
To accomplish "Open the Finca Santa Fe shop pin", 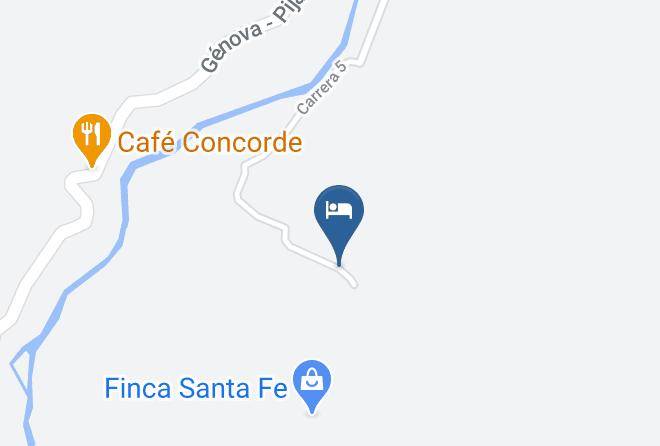I will (312, 384).
